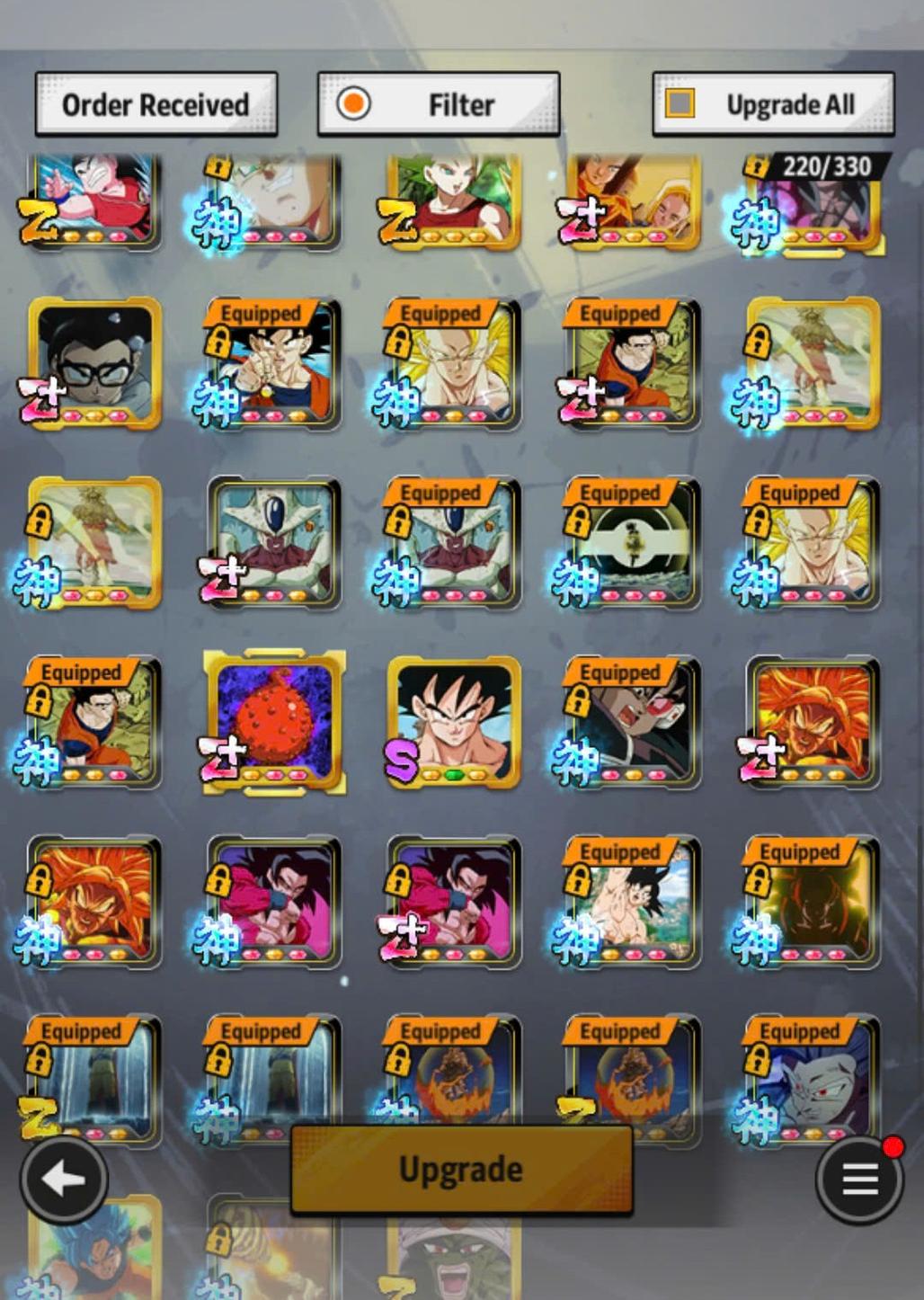Go back with the arrow button
The width and height of the screenshot is (924, 1300).
pos(64,1180)
